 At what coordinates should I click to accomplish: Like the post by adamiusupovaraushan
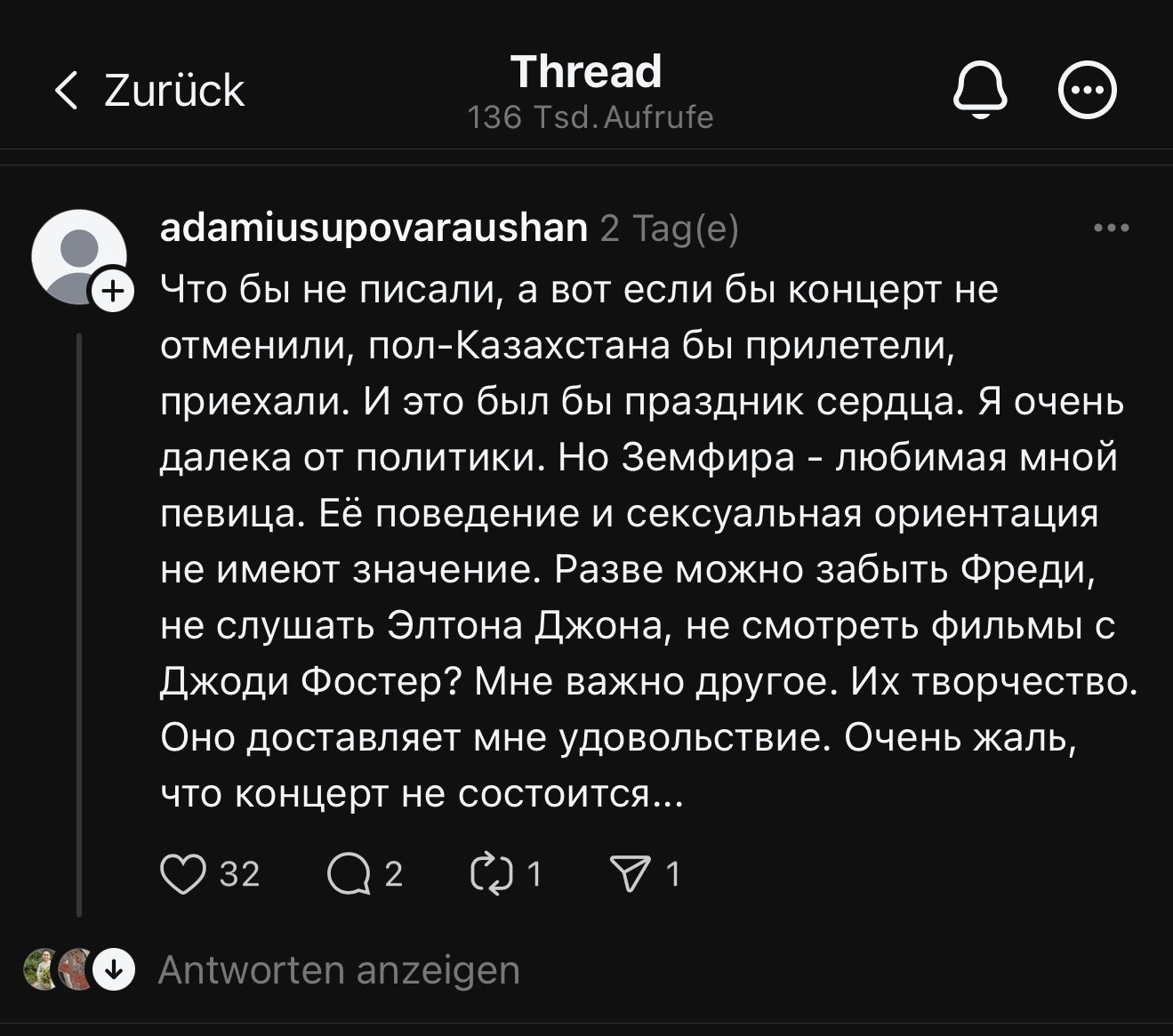[183, 873]
